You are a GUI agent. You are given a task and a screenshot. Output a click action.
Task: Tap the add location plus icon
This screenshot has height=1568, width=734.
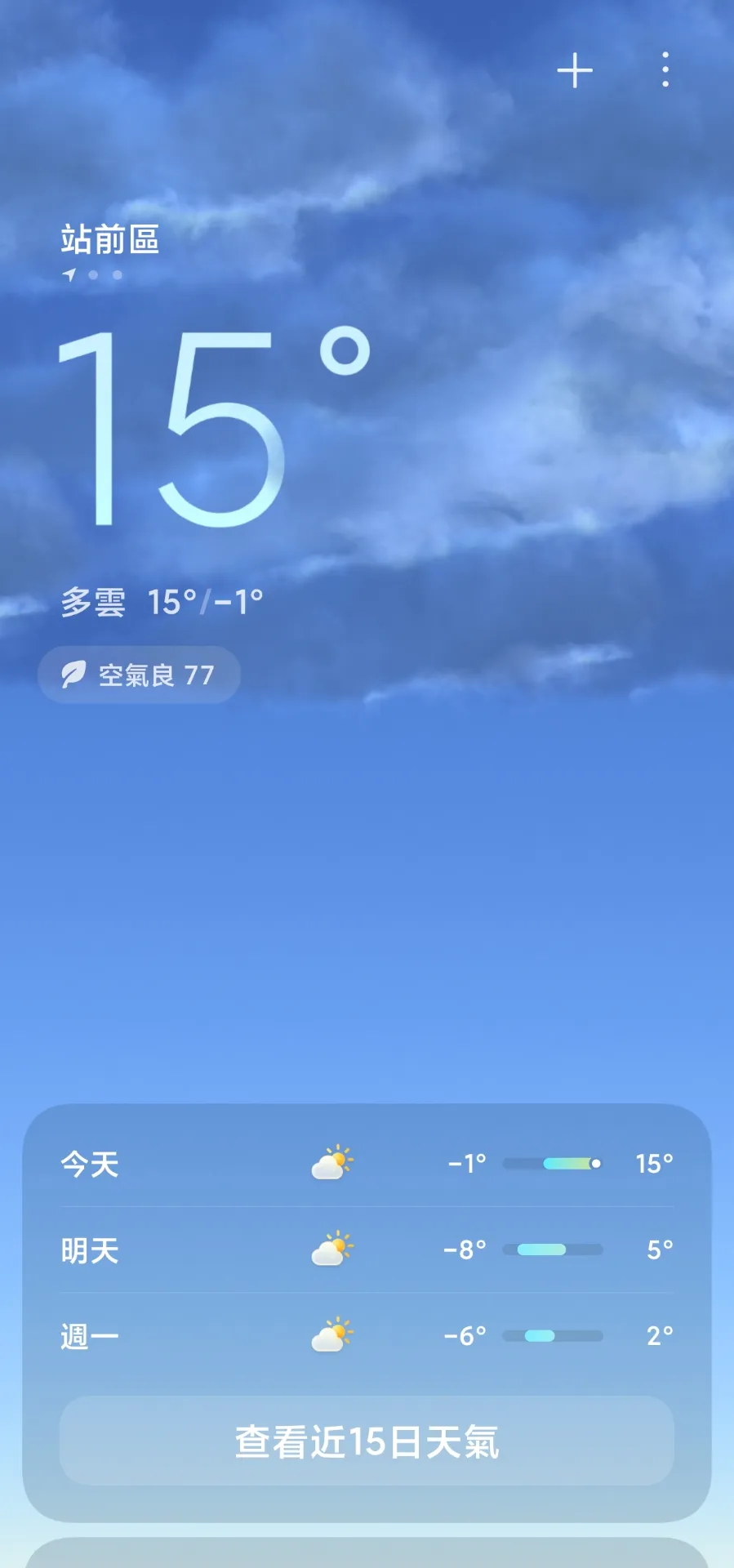tap(575, 71)
